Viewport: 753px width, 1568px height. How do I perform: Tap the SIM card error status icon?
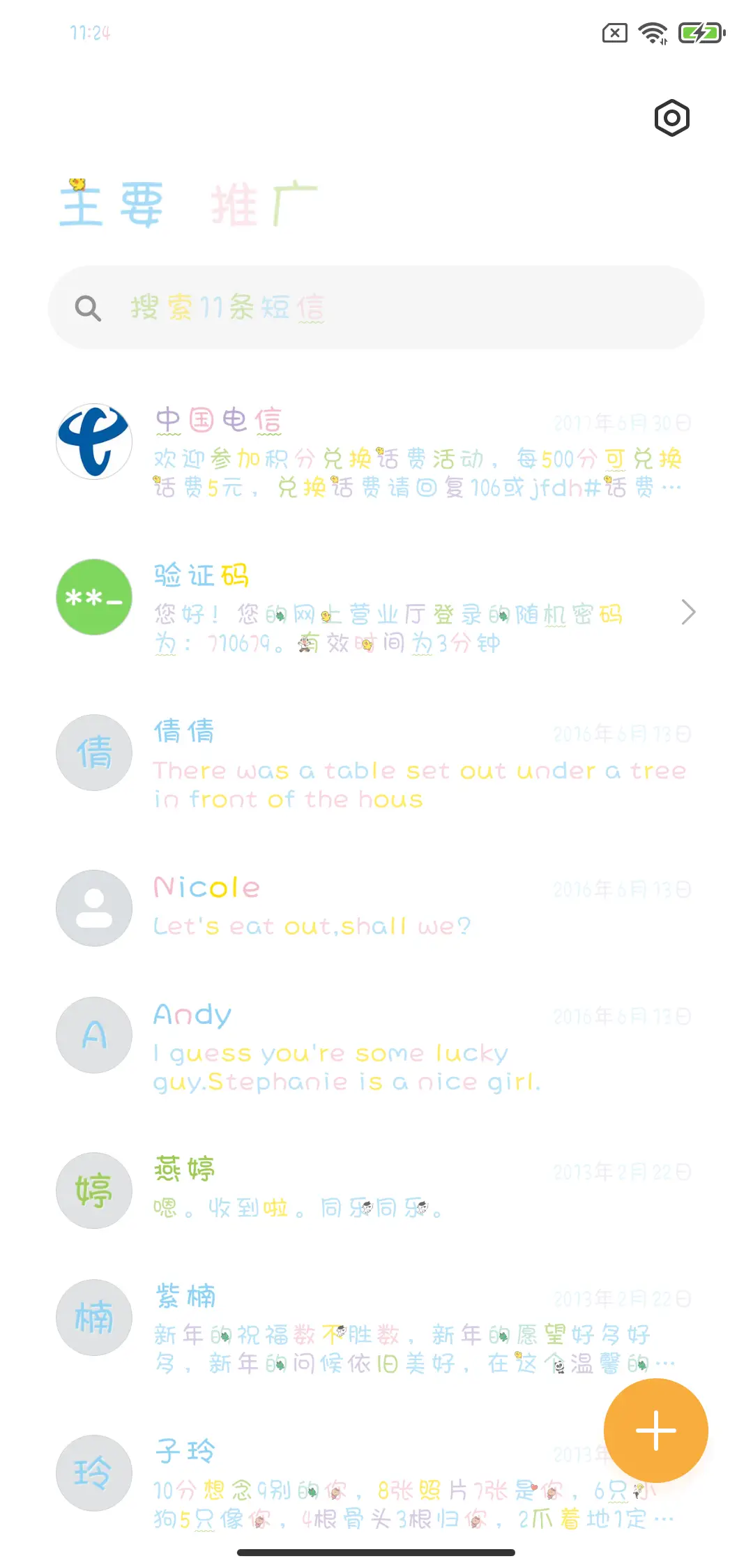(x=613, y=32)
